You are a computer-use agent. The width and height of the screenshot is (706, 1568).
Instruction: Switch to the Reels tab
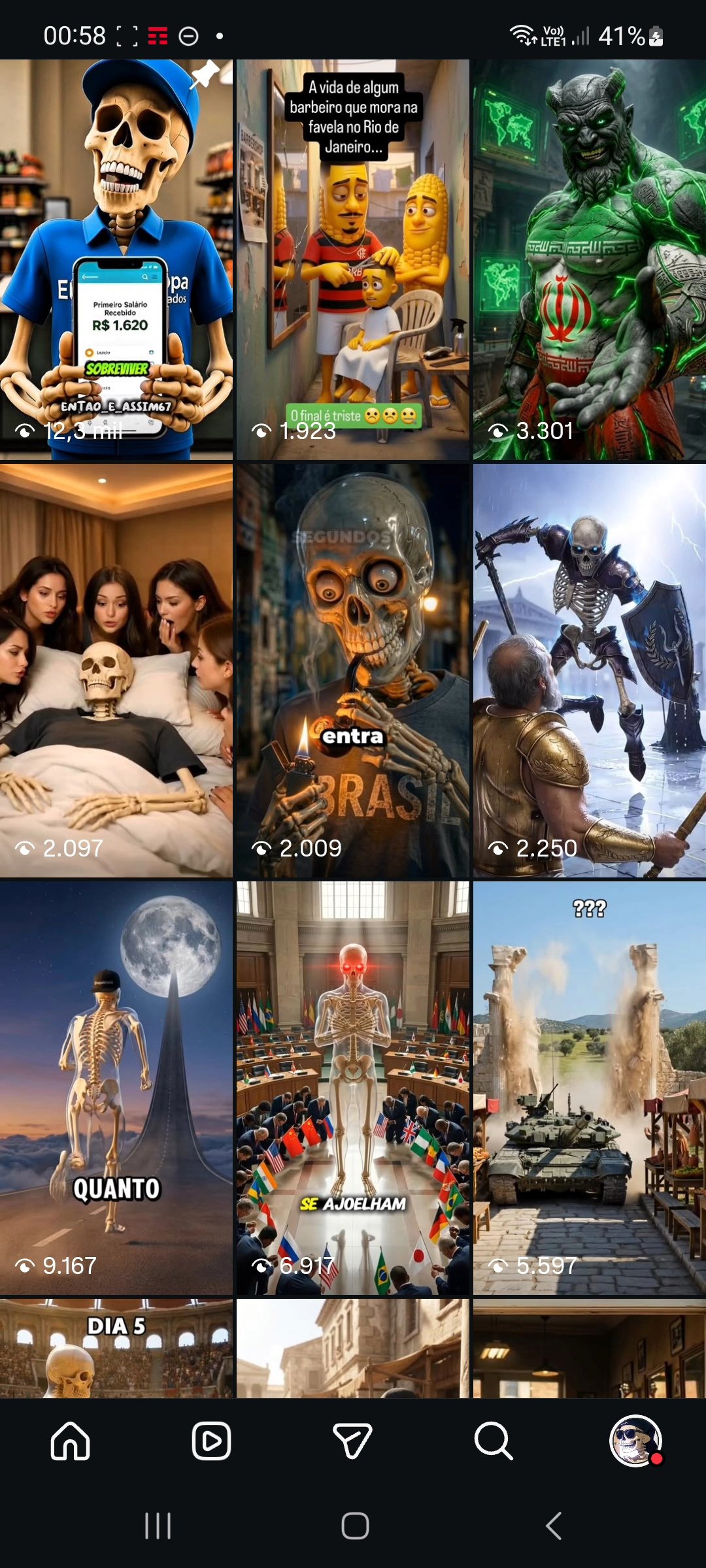(211, 1441)
